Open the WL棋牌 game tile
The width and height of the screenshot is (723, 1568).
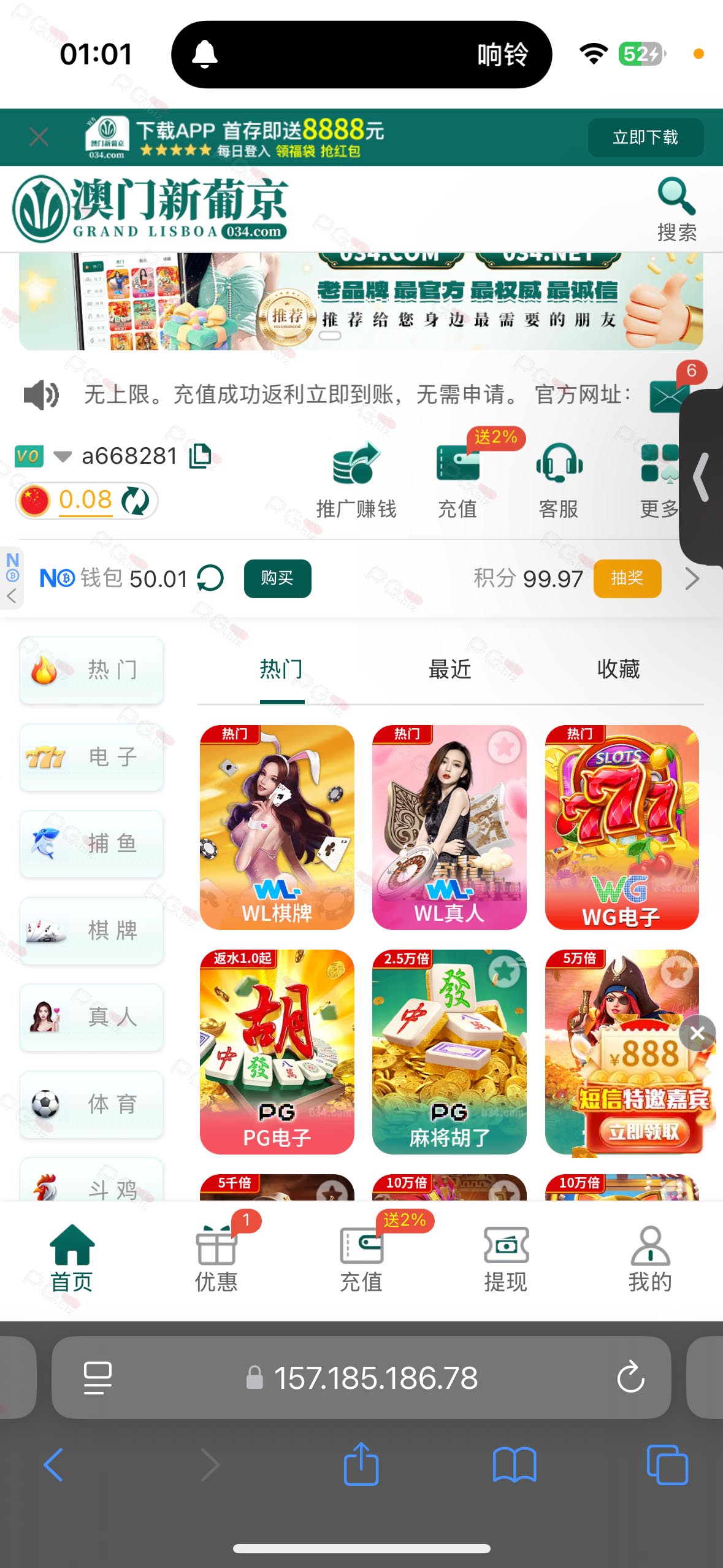pyautogui.click(x=277, y=827)
